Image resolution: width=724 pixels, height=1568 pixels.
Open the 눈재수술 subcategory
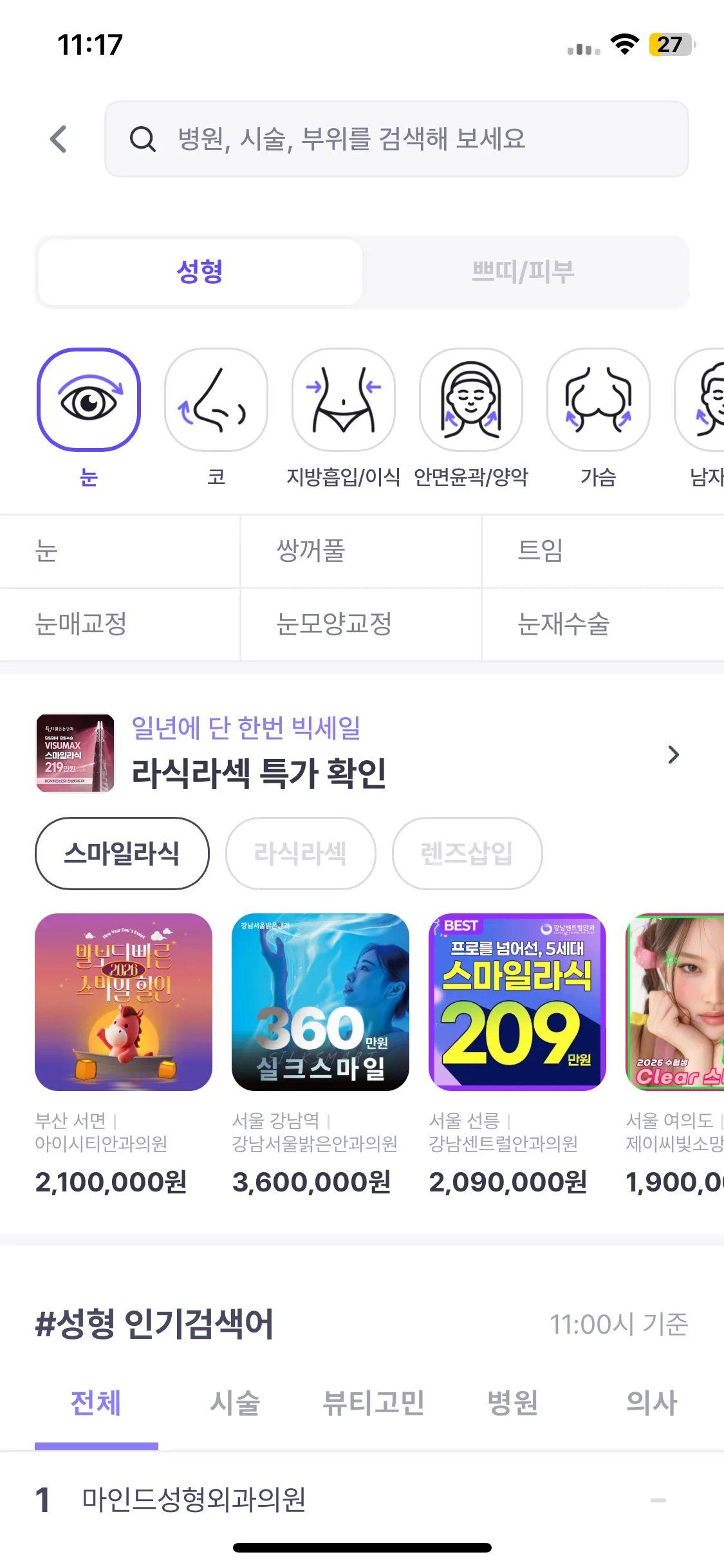click(x=603, y=624)
